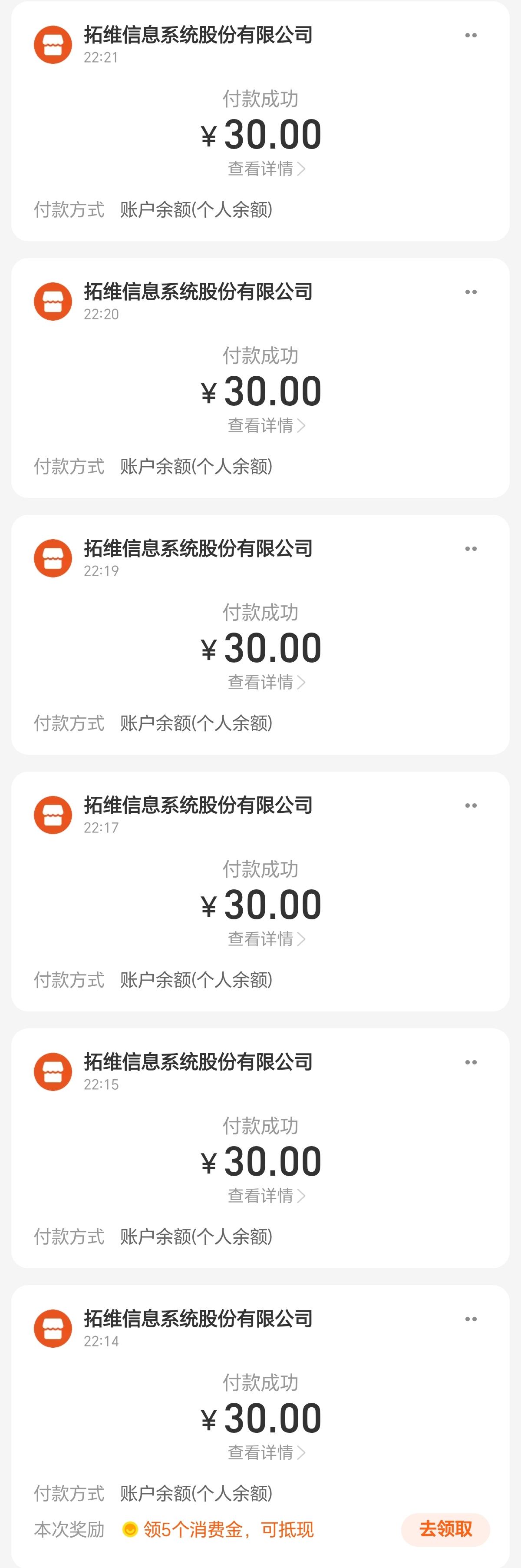Screen dimensions: 521x1568
Task: Open more options for the 22:21 payment
Action: coord(471,35)
